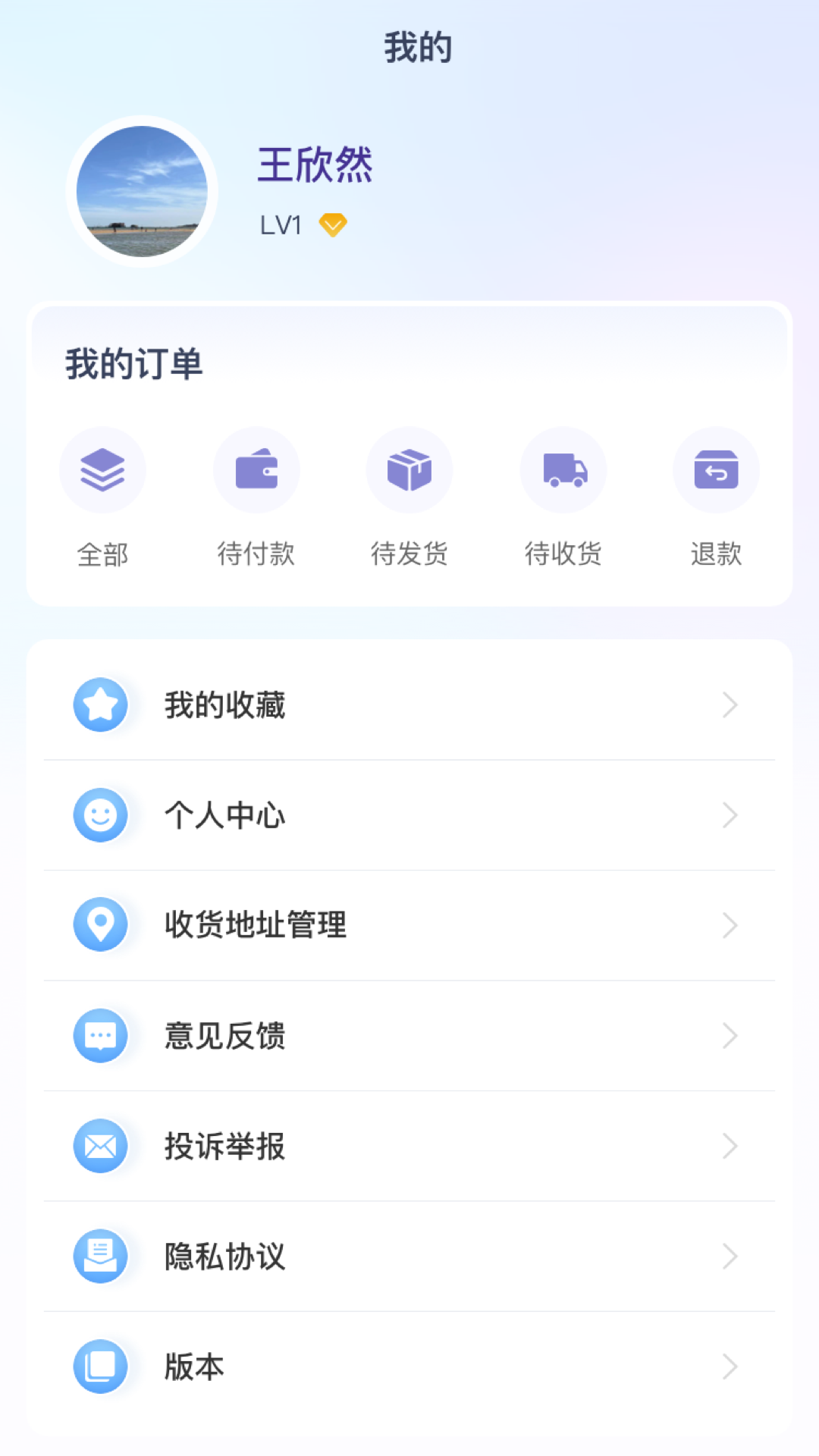Select the document icon beside 隐私协议
The width and height of the screenshot is (819, 1456).
(x=101, y=1257)
